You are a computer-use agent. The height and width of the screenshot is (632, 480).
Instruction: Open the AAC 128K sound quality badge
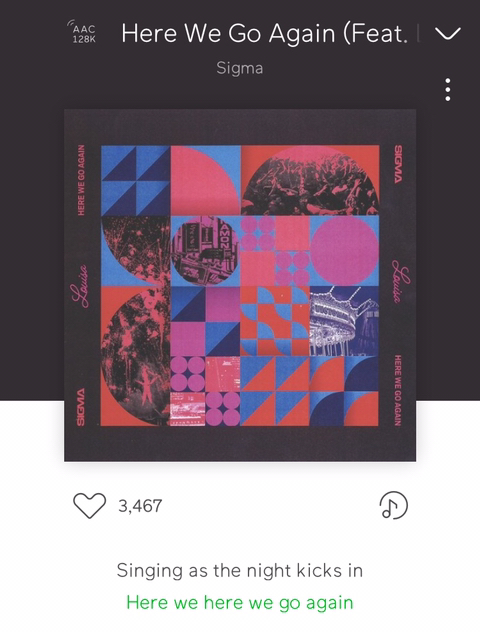[x=82, y=32]
